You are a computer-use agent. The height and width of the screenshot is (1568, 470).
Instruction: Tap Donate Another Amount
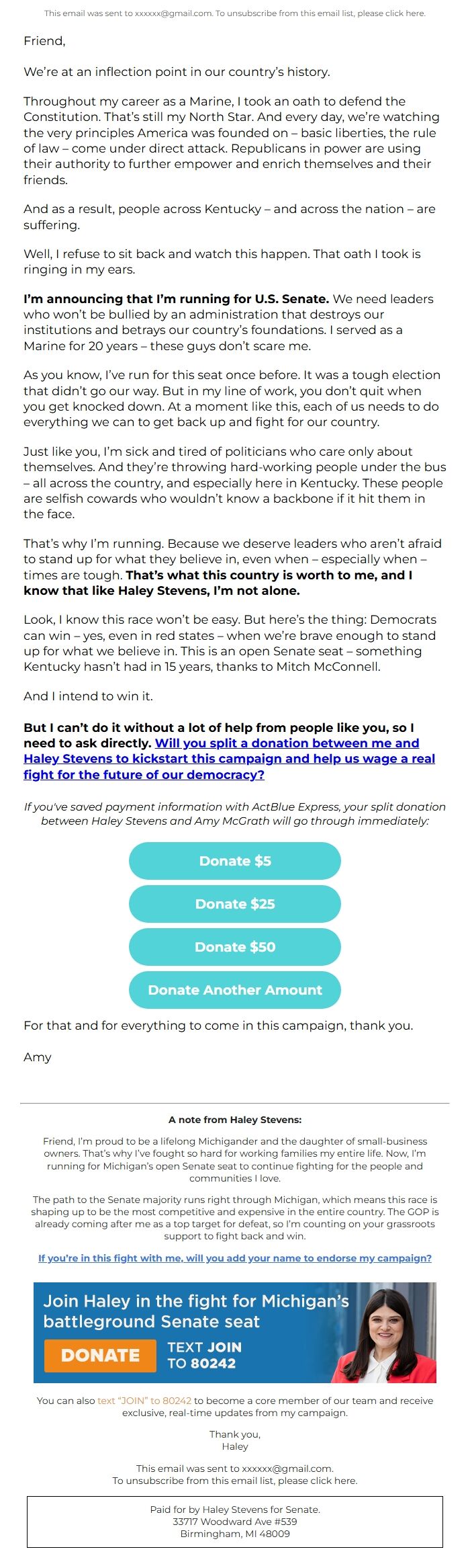(x=235, y=990)
